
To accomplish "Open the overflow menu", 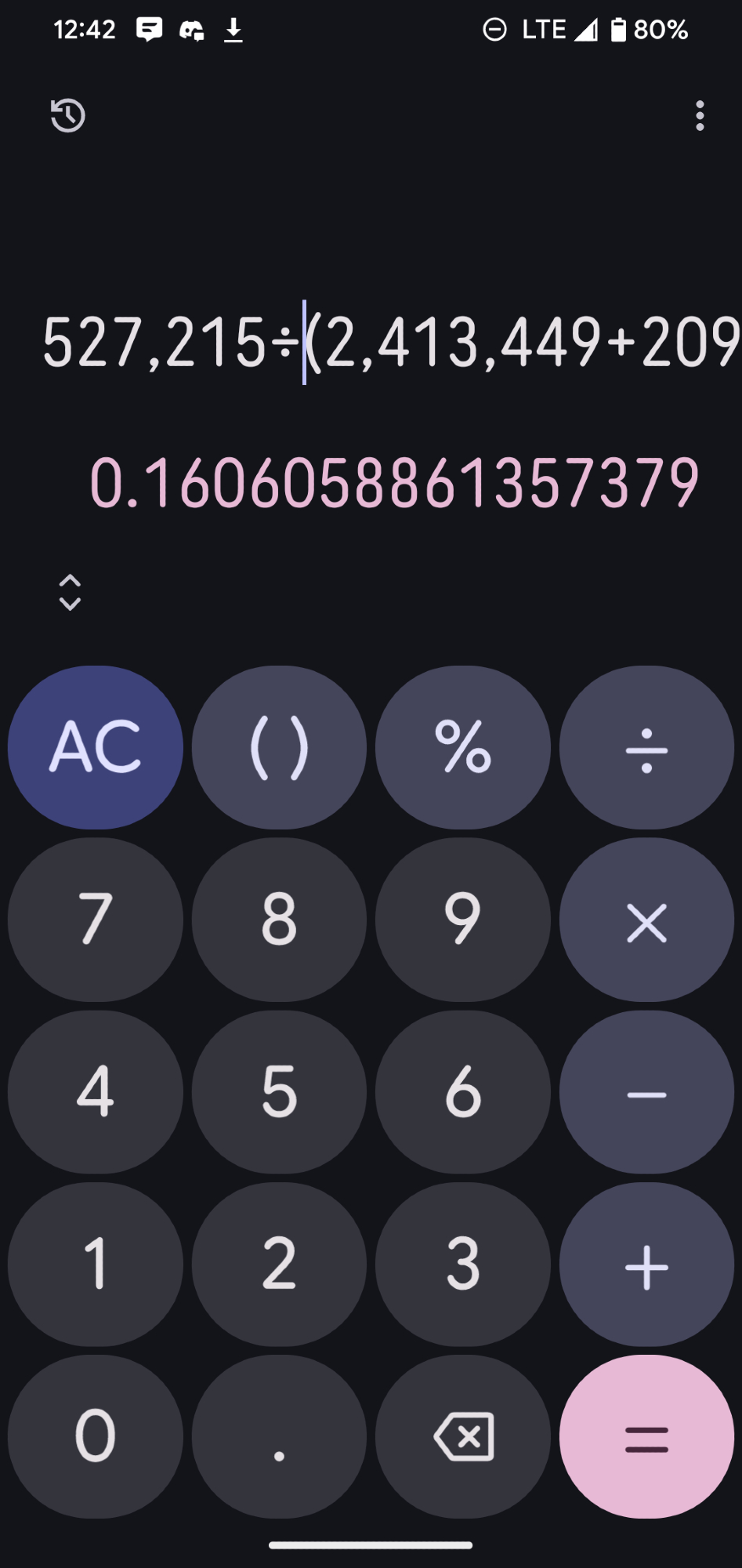I will [700, 116].
